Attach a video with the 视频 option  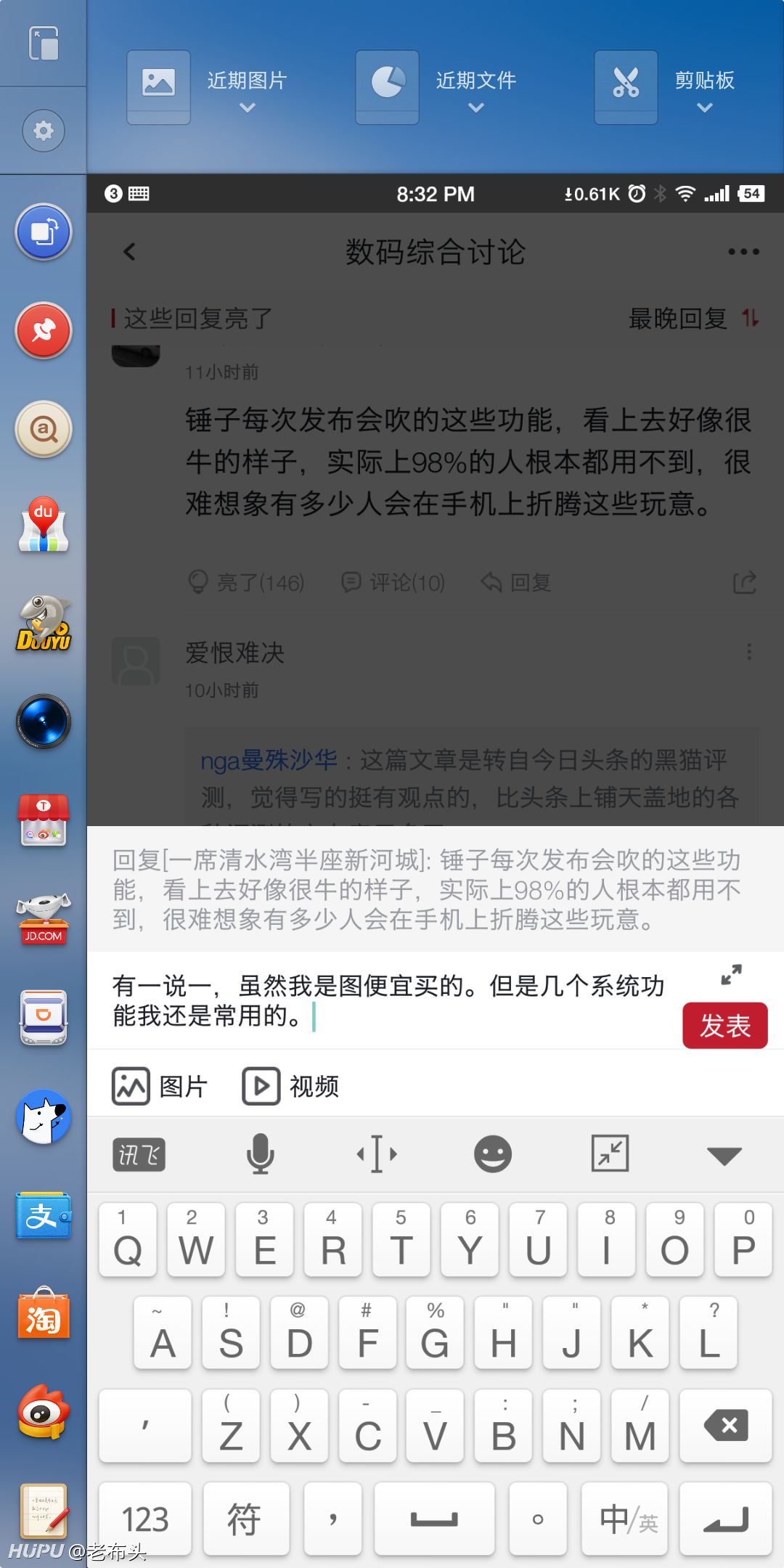[290, 1086]
